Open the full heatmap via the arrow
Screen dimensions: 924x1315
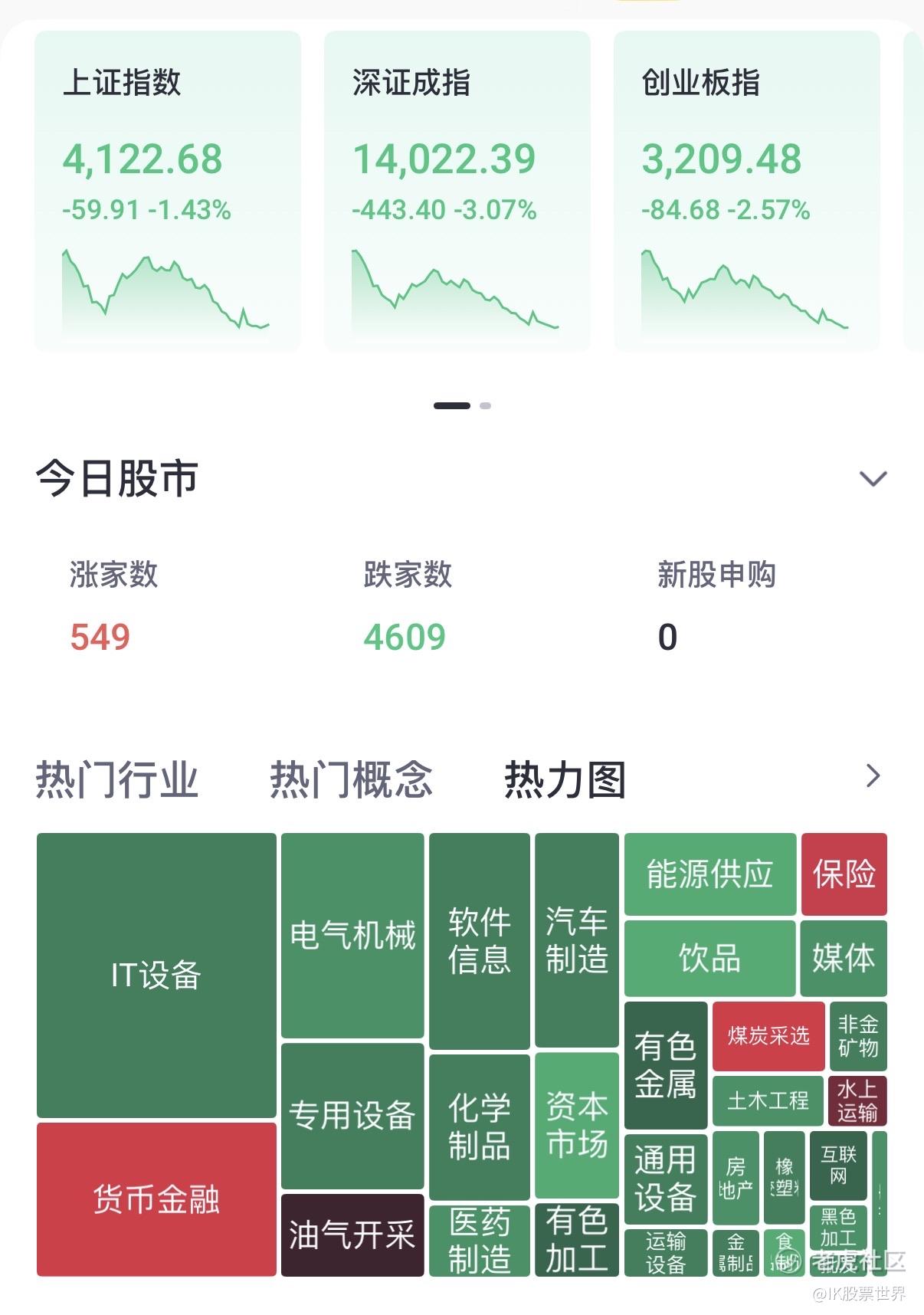coord(873,776)
